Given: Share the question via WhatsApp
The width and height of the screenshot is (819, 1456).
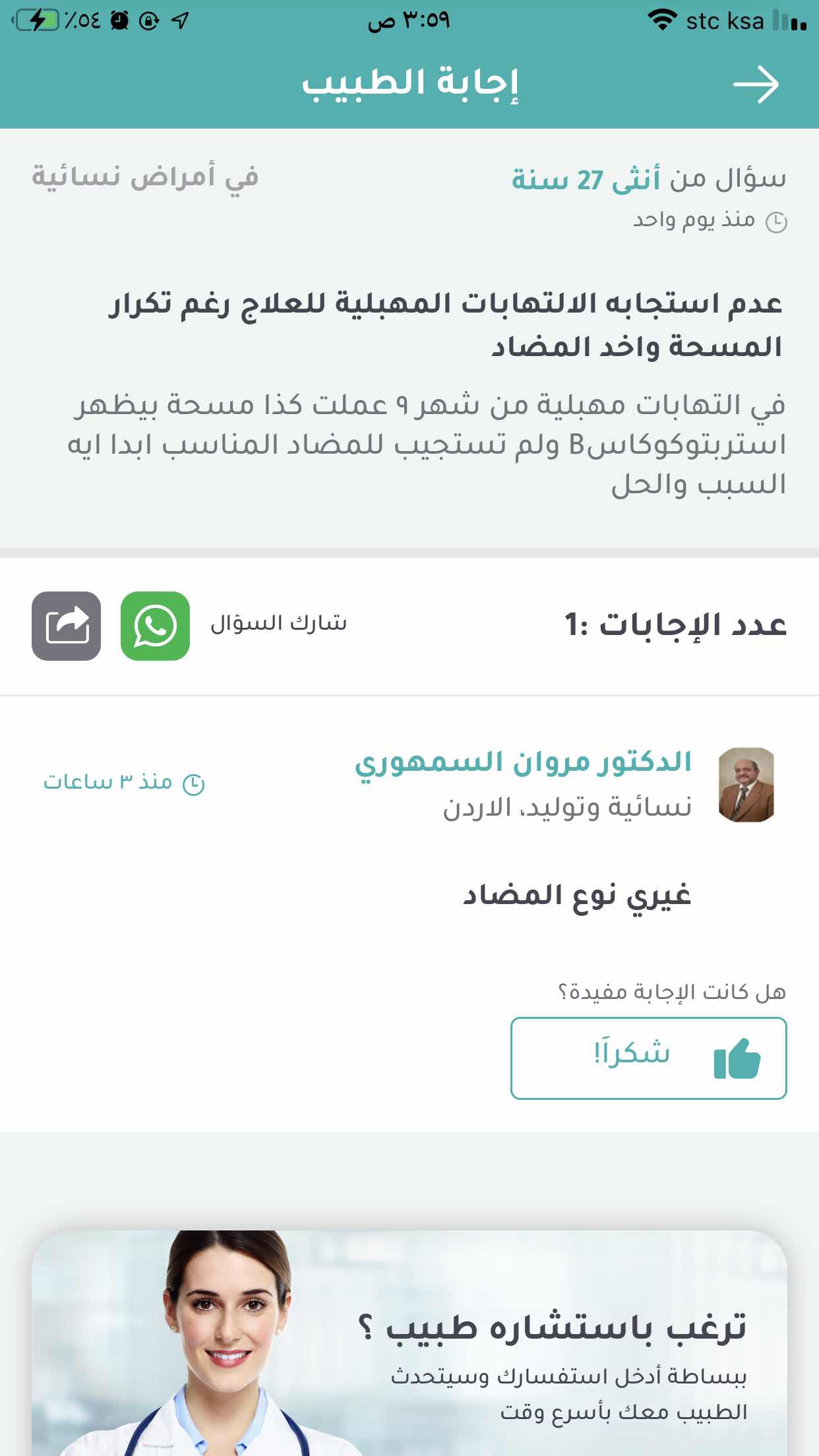Looking at the screenshot, I should (x=155, y=626).
